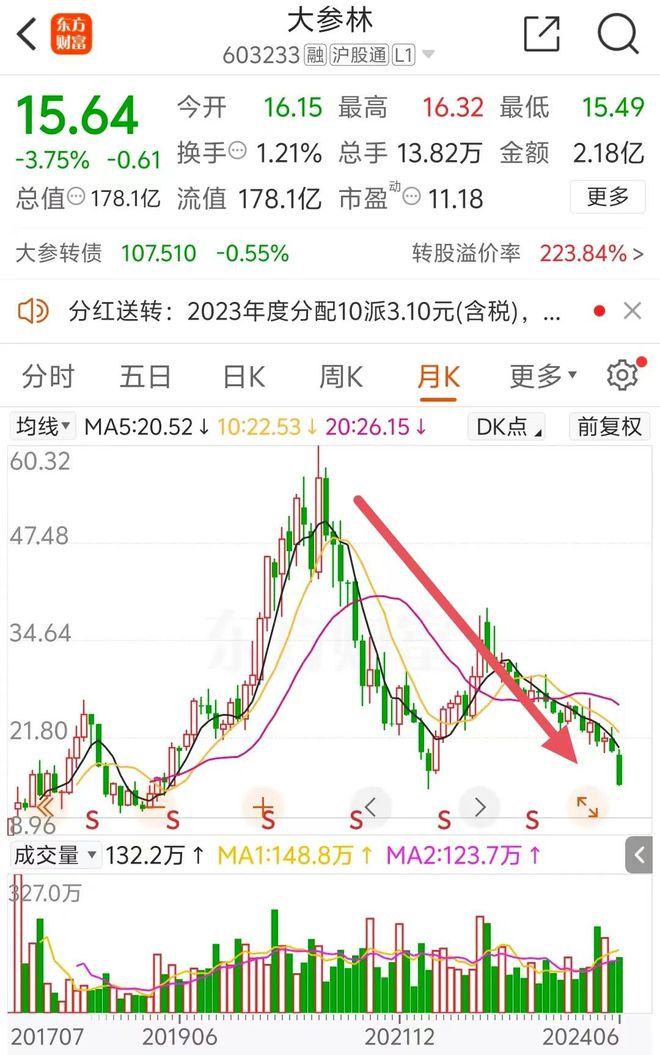Expand the chart to fullscreen
This screenshot has height=1055, width=660.
(587, 806)
